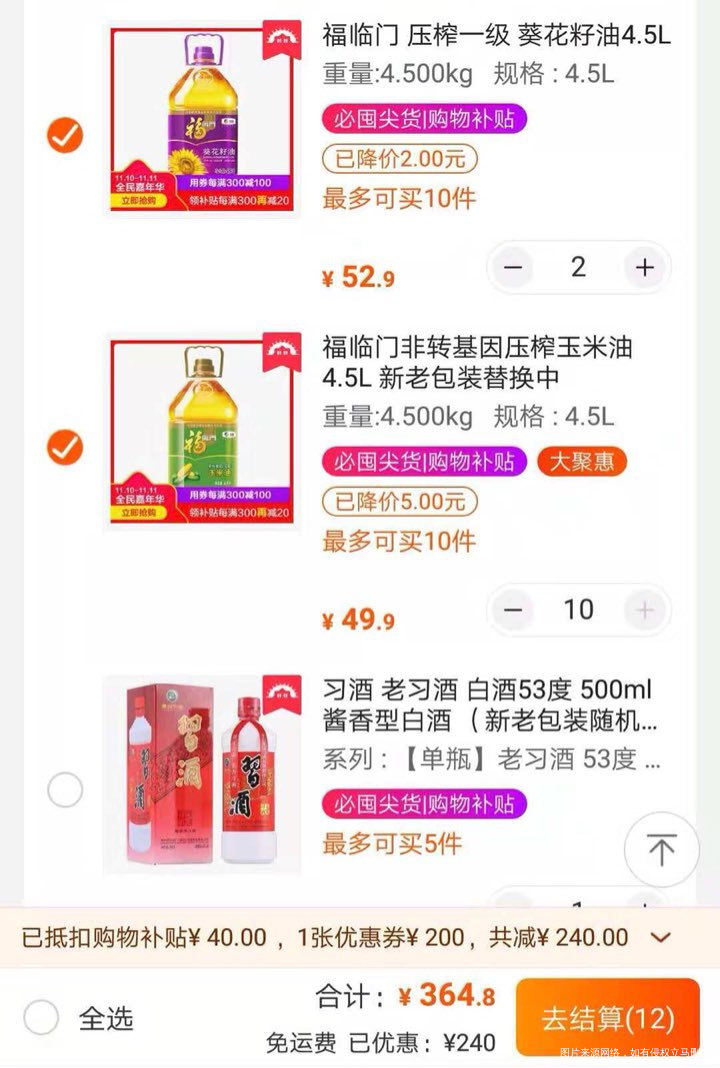Select the 习酒 liquor item circle

(x=63, y=789)
